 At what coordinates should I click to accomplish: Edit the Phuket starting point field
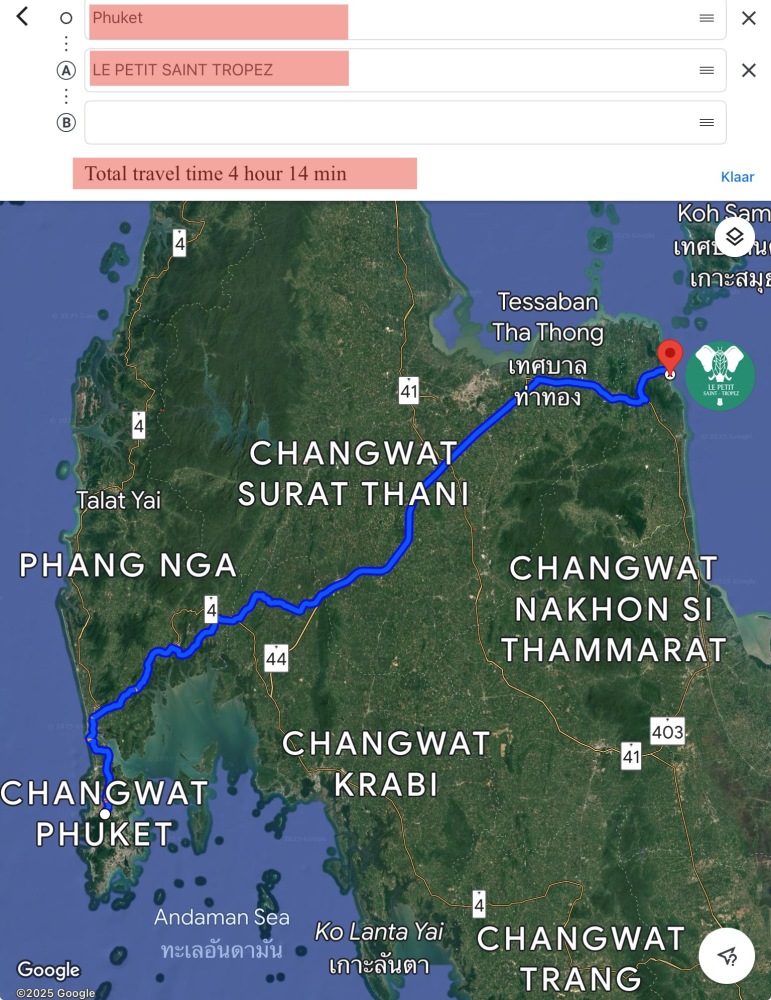[x=390, y=18]
